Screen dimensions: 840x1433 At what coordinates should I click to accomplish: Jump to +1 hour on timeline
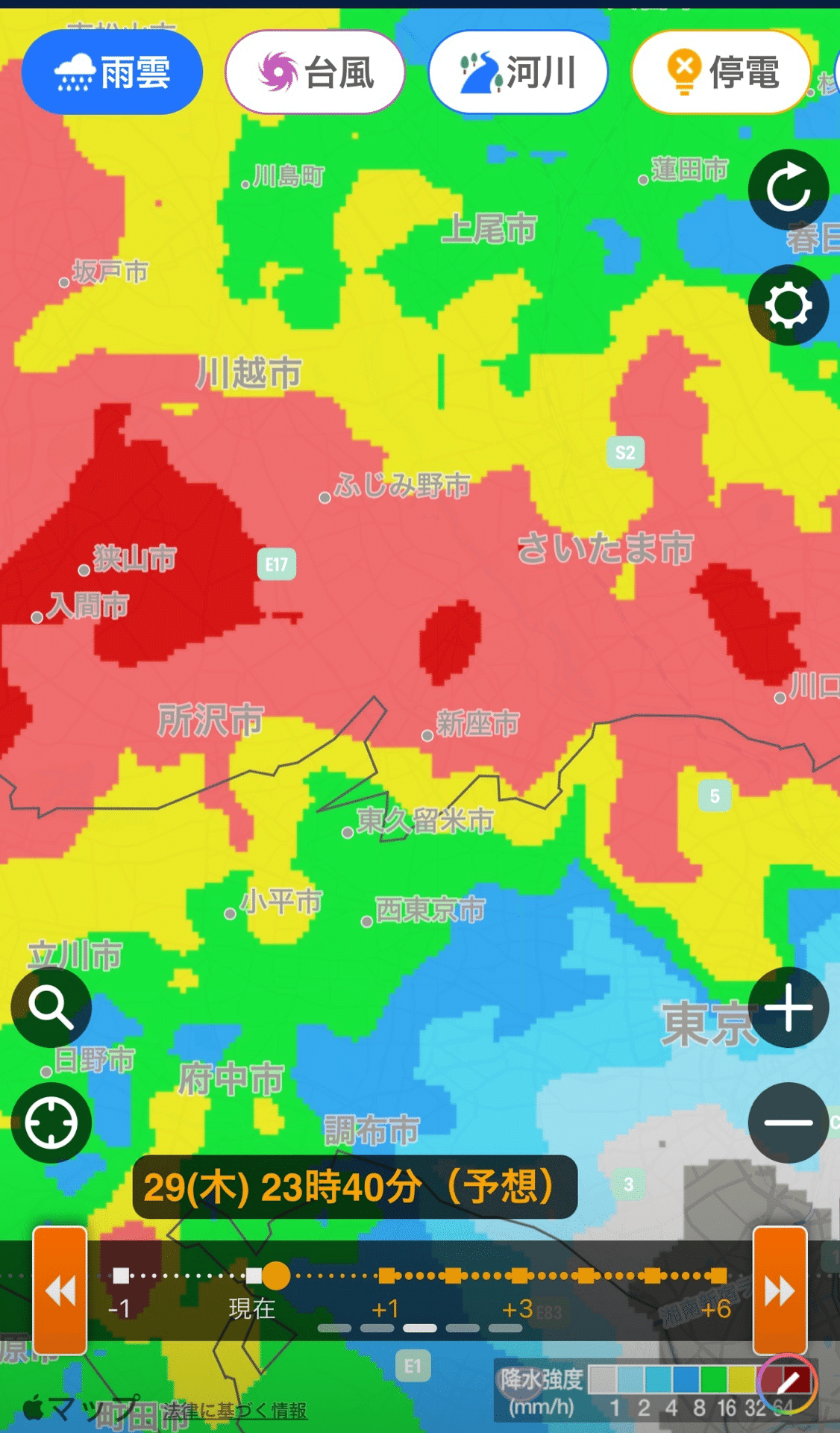pos(386,1276)
